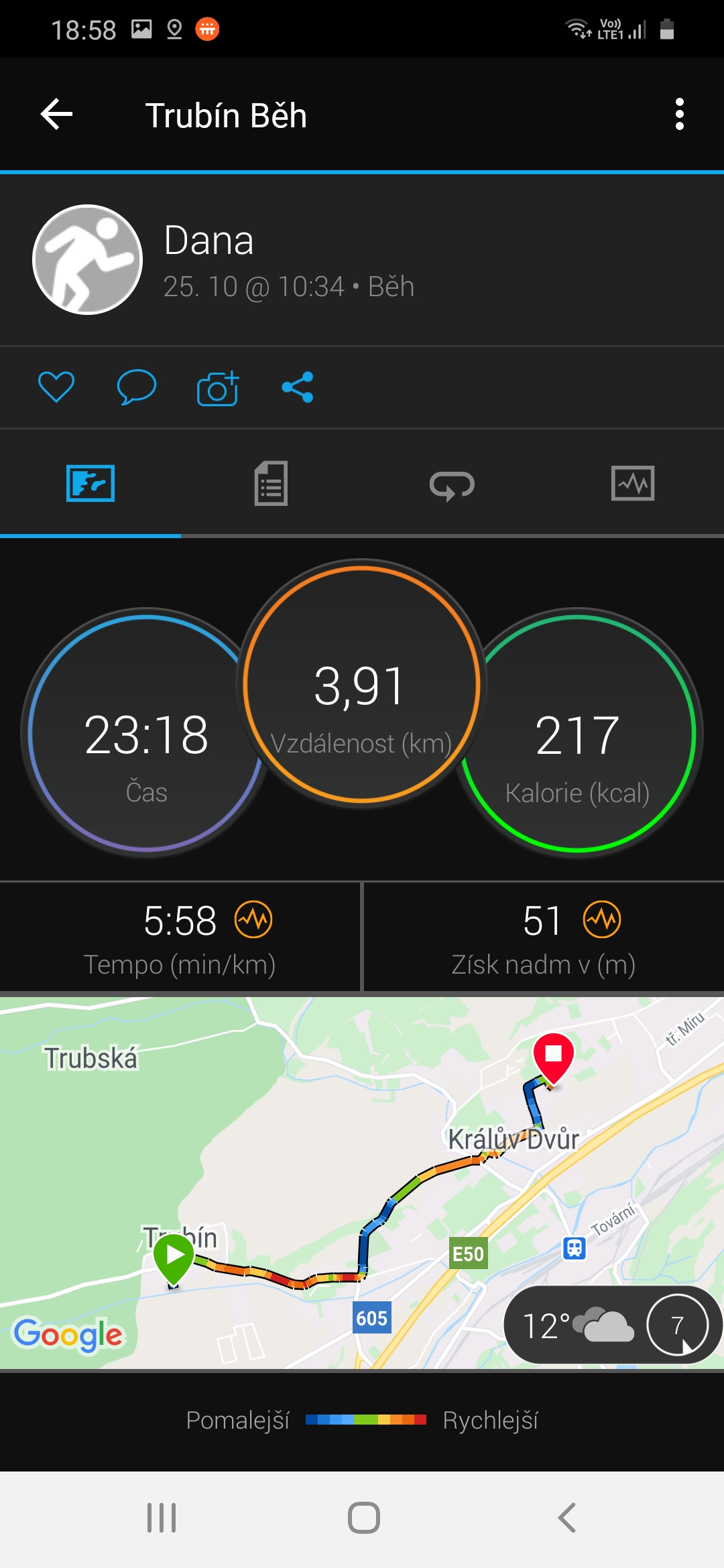Expand the route map
The width and height of the screenshot is (724, 1568).
(362, 1183)
